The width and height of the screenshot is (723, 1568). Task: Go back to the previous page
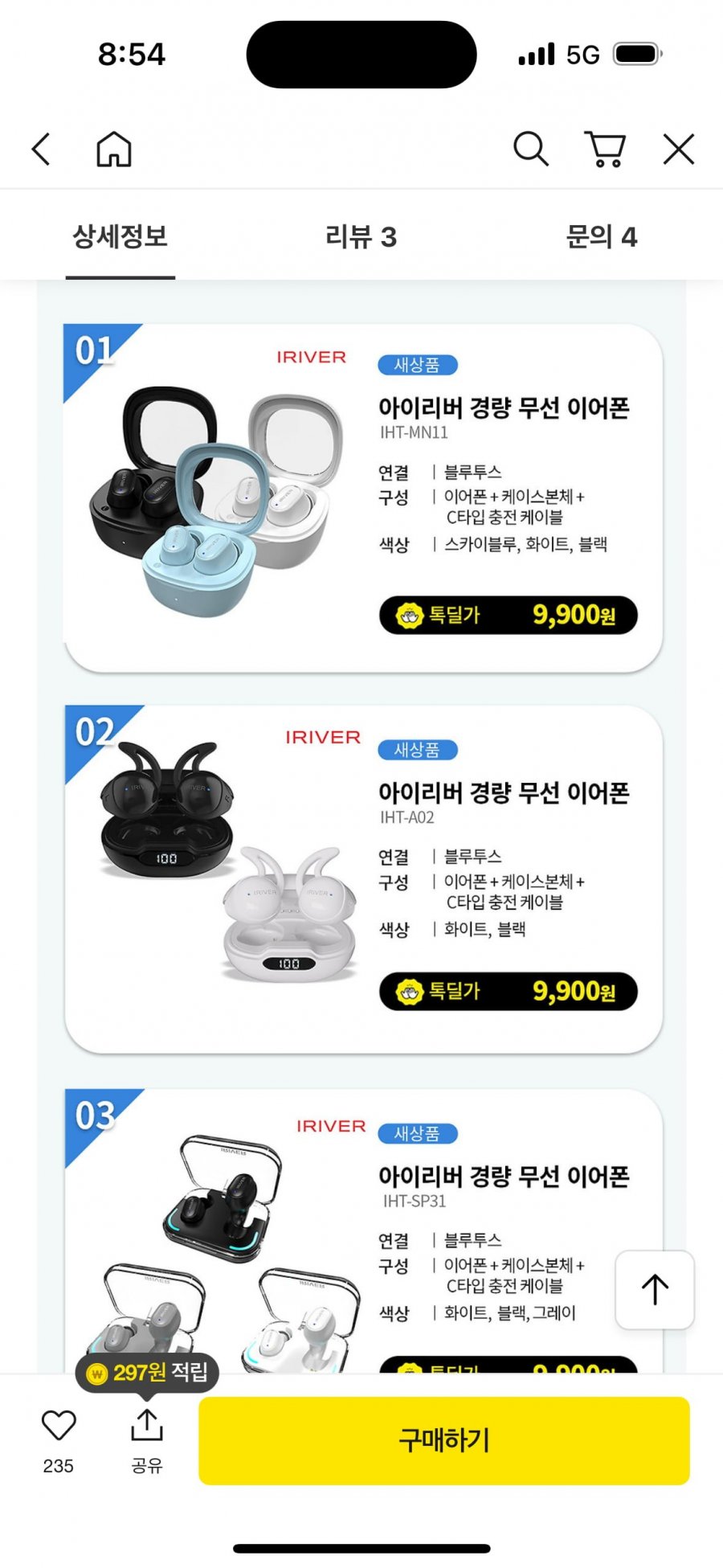click(41, 149)
